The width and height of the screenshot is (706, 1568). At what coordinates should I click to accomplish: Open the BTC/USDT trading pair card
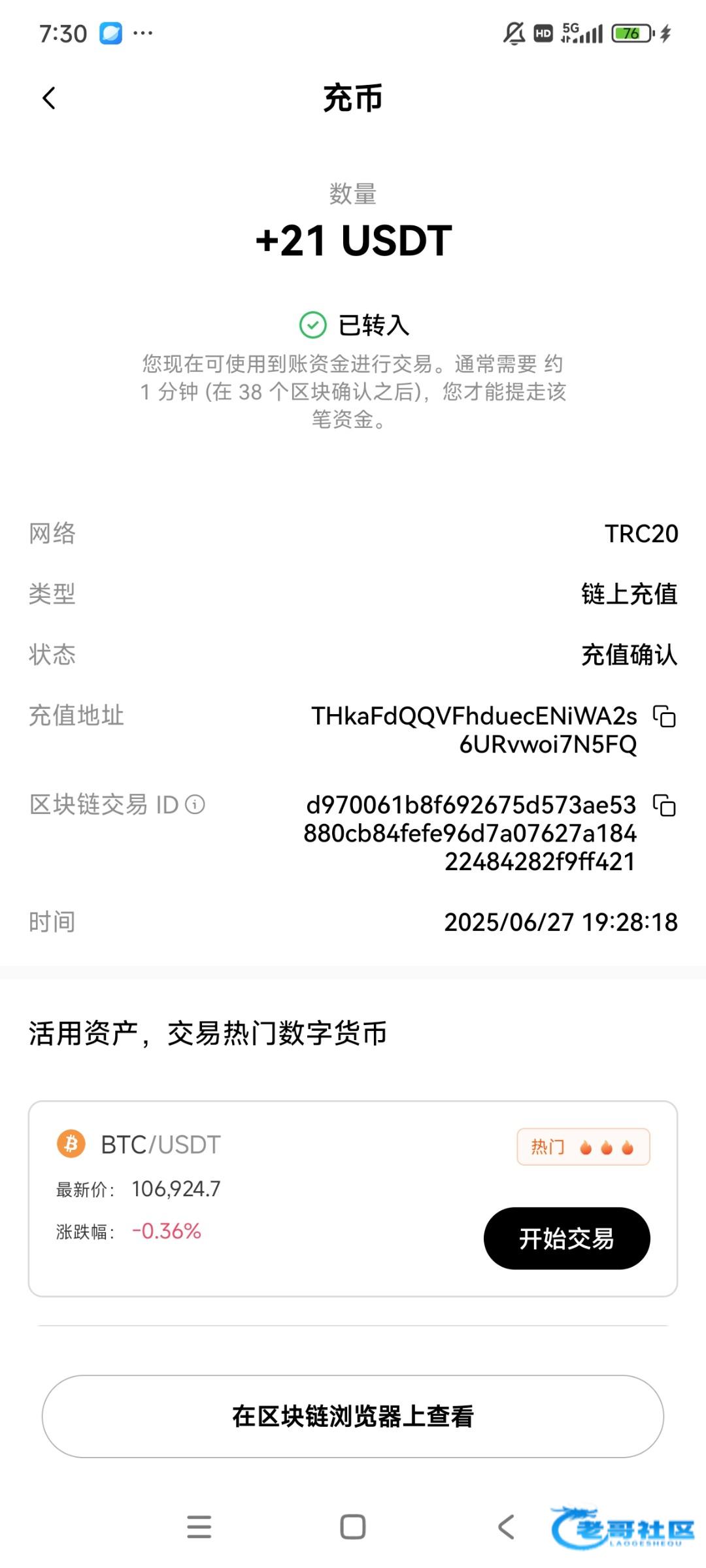click(x=353, y=1199)
